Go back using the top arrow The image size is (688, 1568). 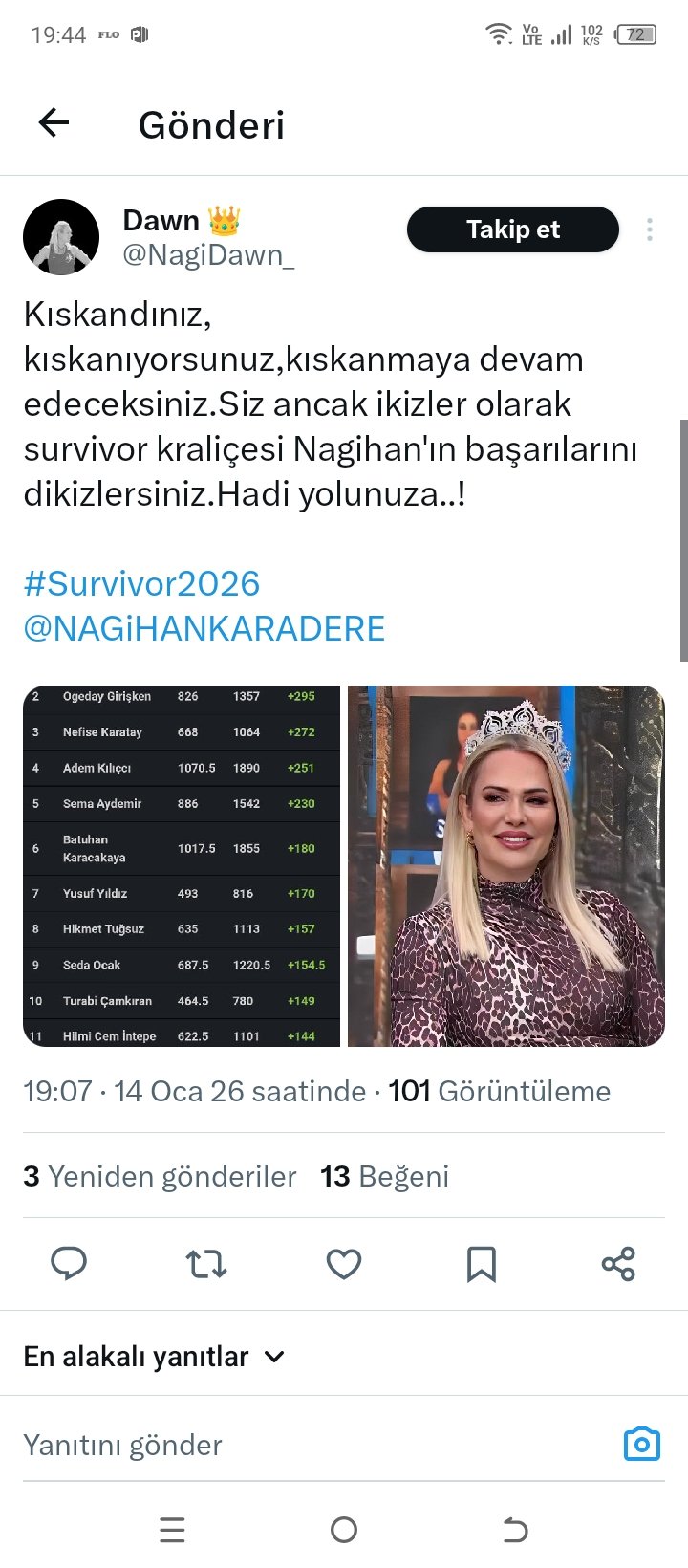click(54, 123)
